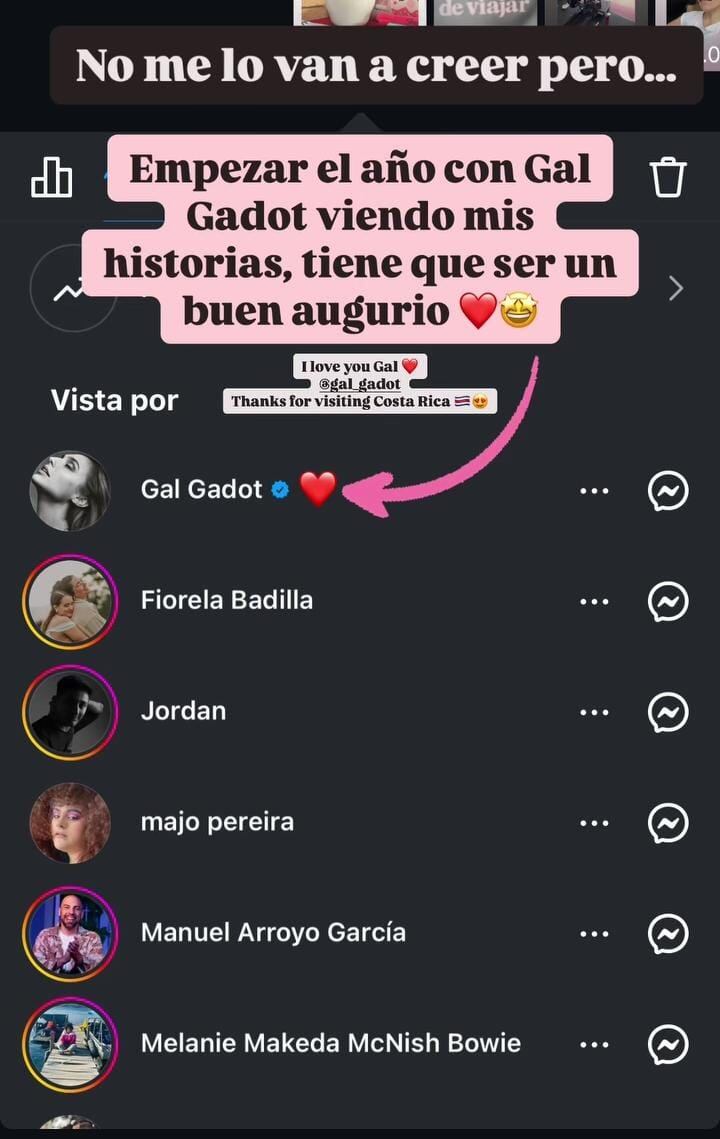Open the story insights bar chart icon

click(x=51, y=177)
